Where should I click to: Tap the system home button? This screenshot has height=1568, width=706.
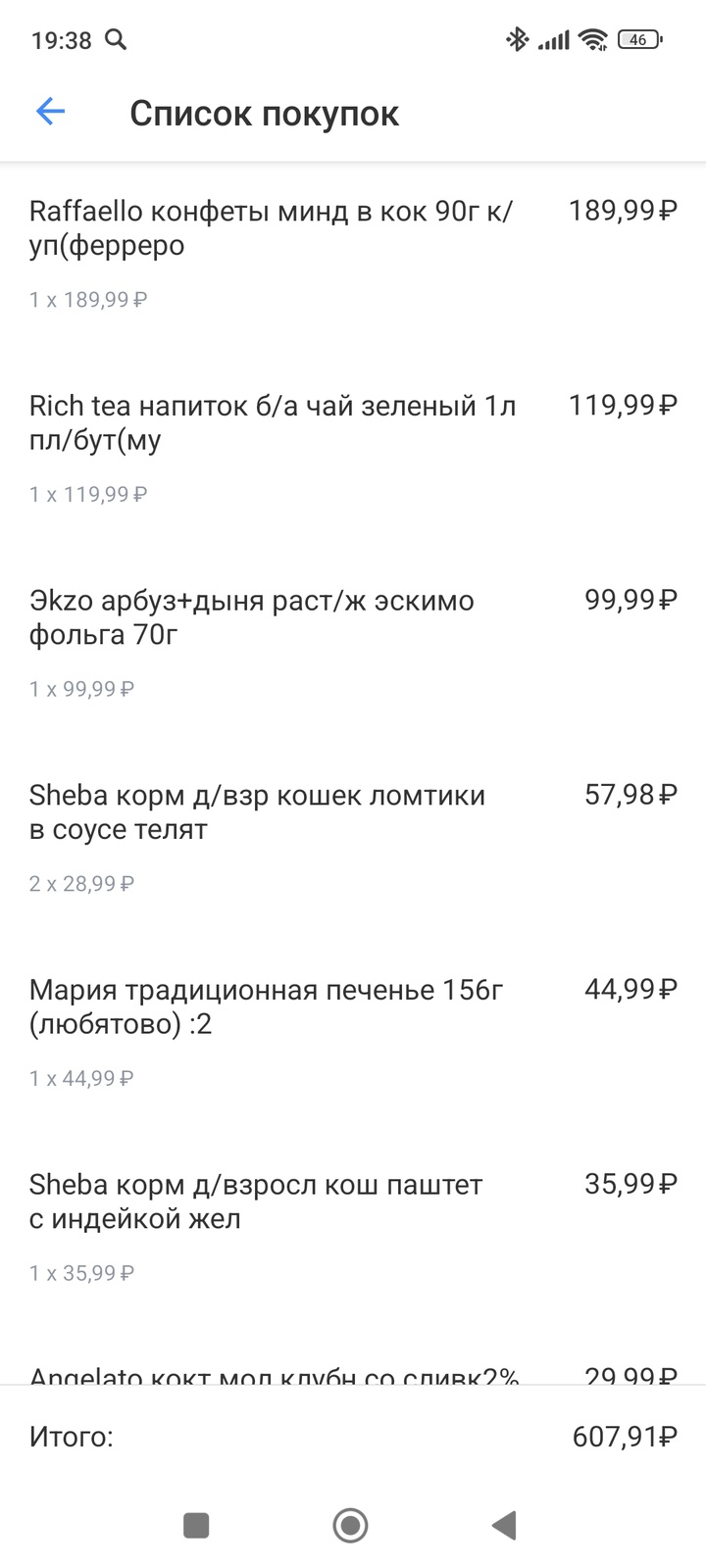coord(350,1525)
